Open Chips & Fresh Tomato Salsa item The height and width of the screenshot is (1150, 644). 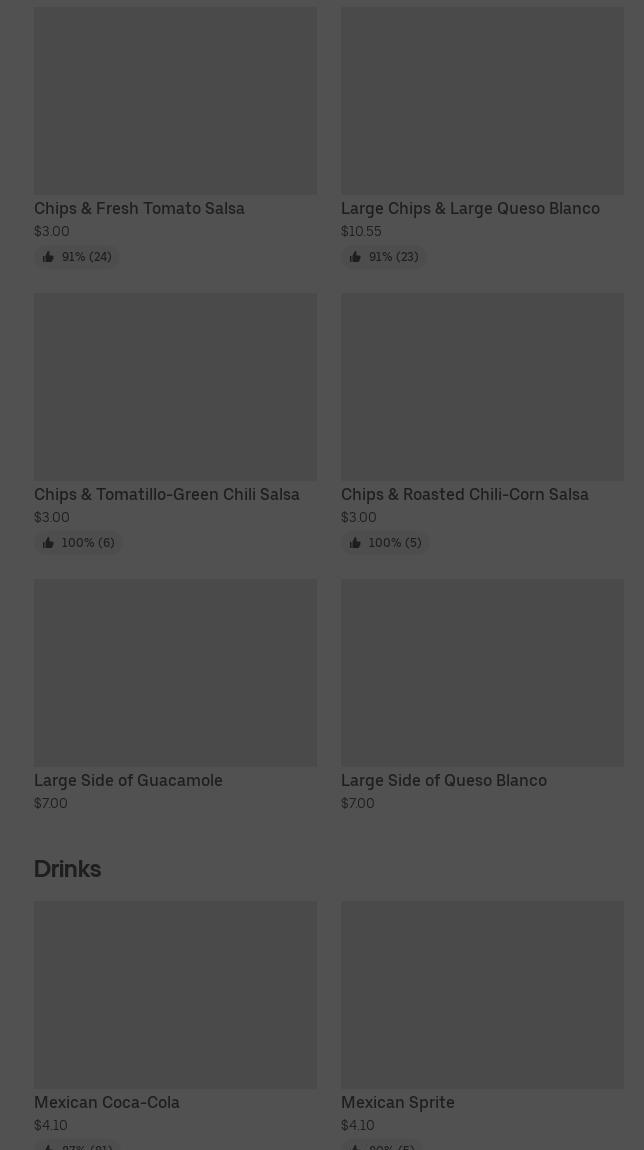[175, 138]
